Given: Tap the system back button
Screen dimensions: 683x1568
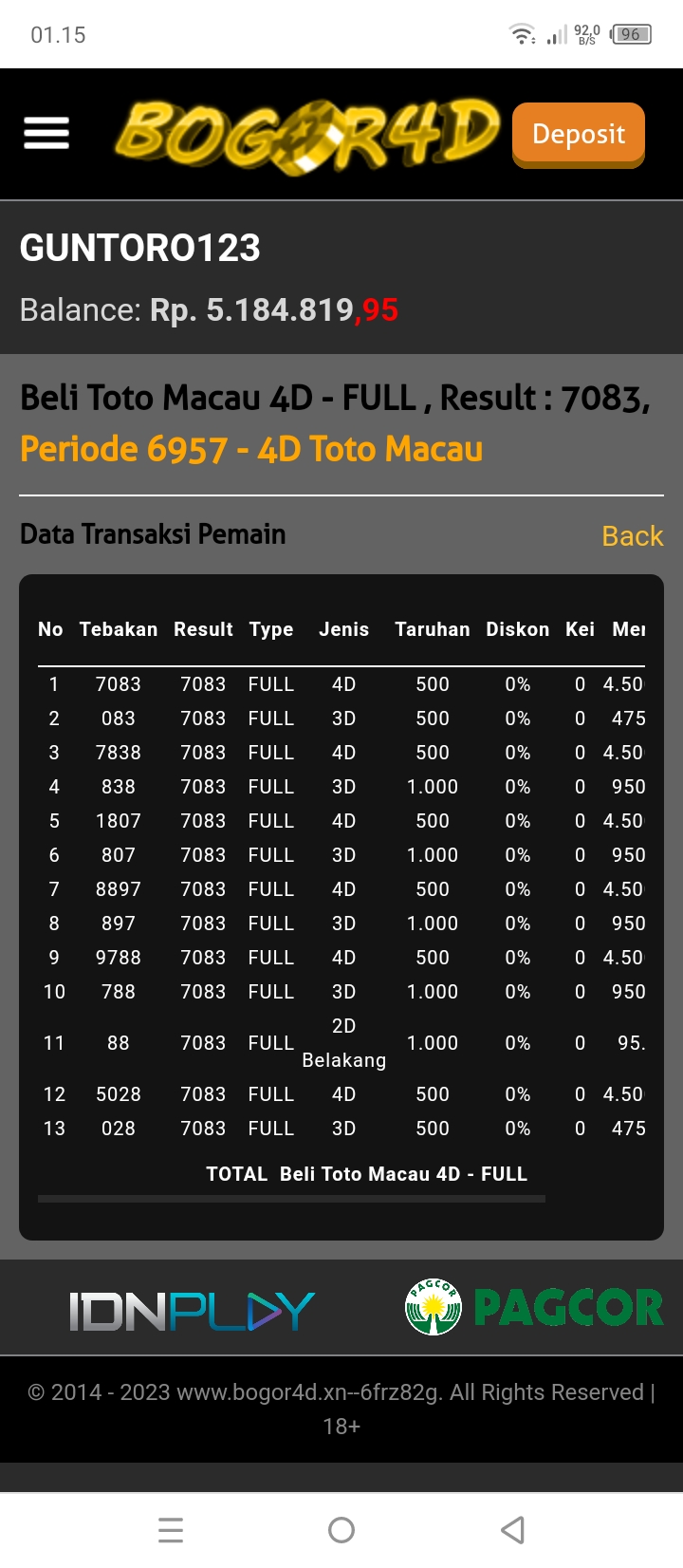Looking at the screenshot, I should coord(512,1529).
